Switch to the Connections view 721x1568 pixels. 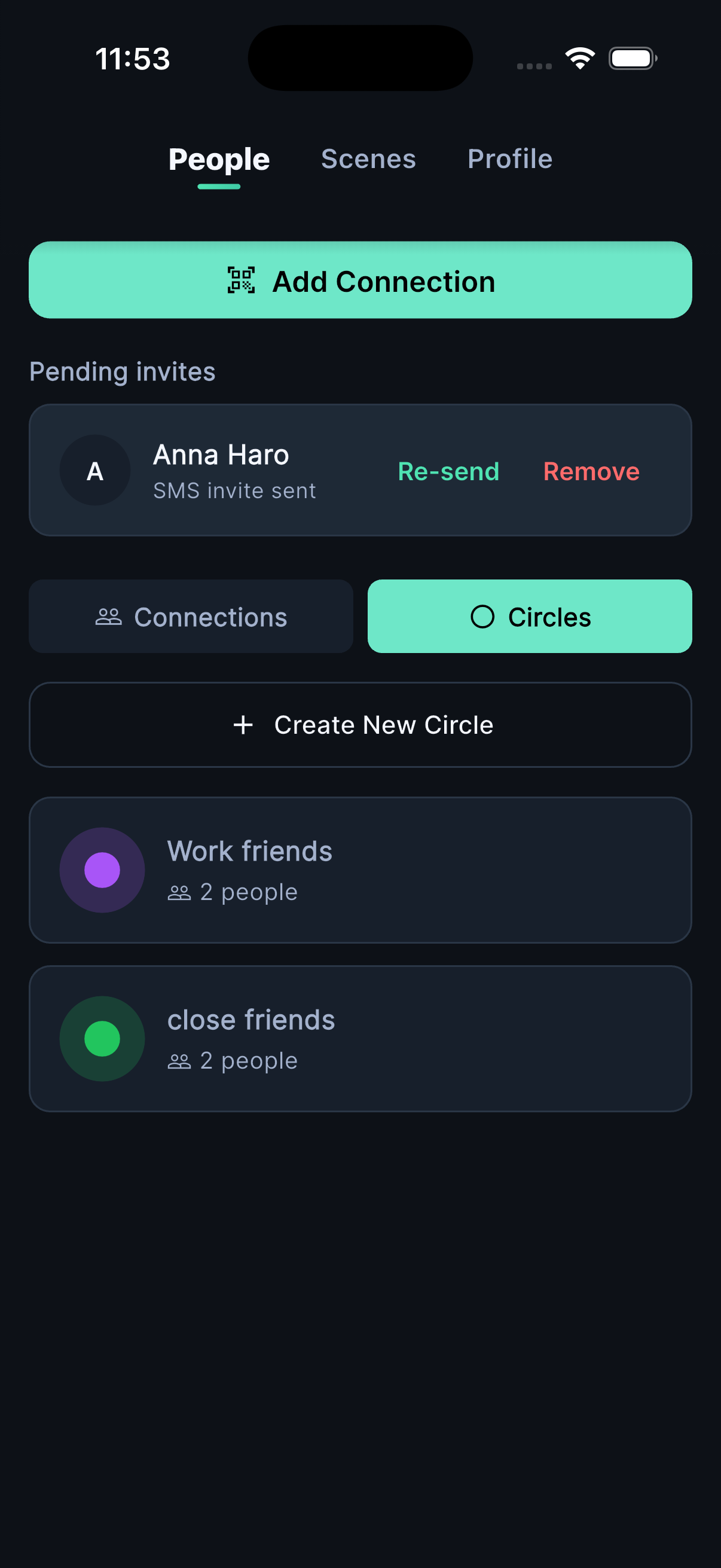click(191, 616)
